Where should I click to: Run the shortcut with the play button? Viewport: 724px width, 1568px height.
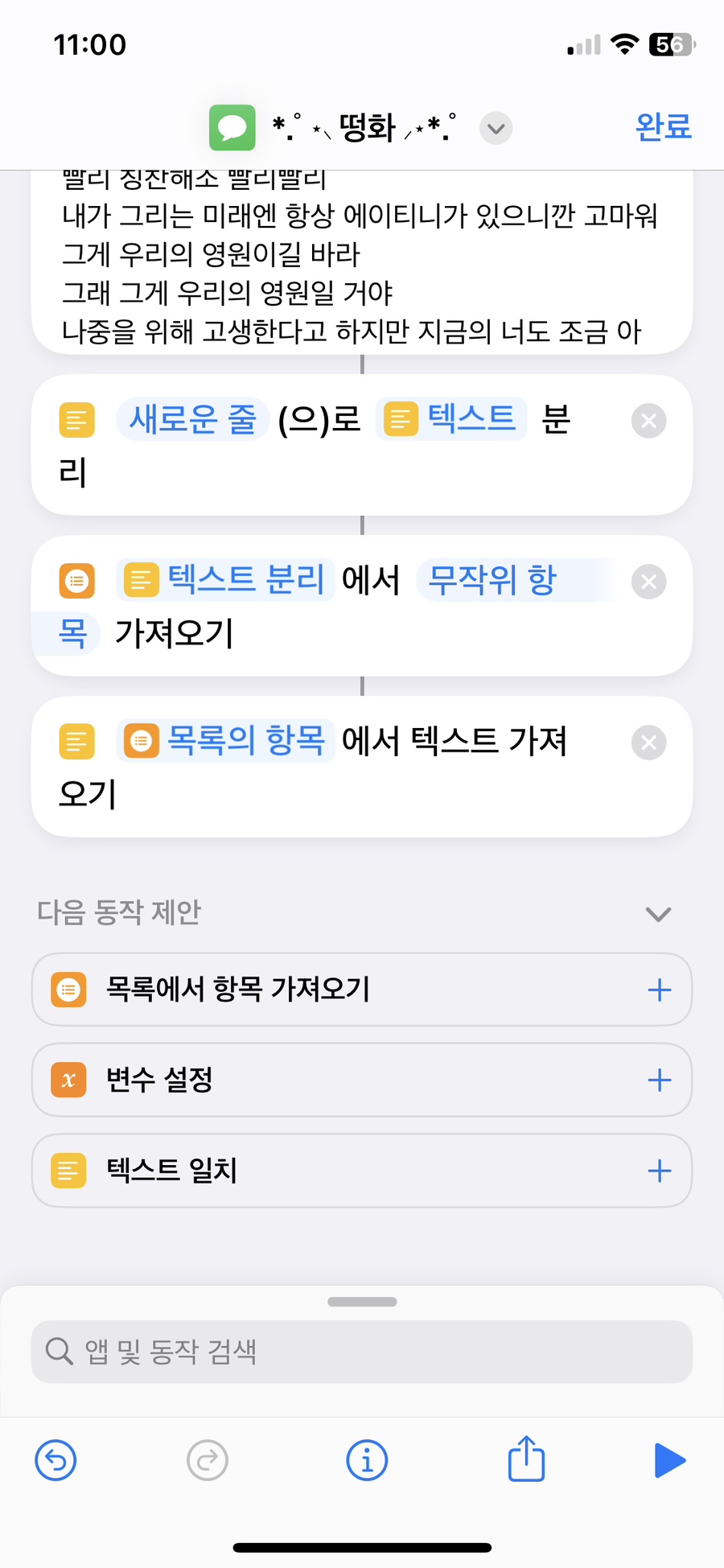tap(669, 1460)
